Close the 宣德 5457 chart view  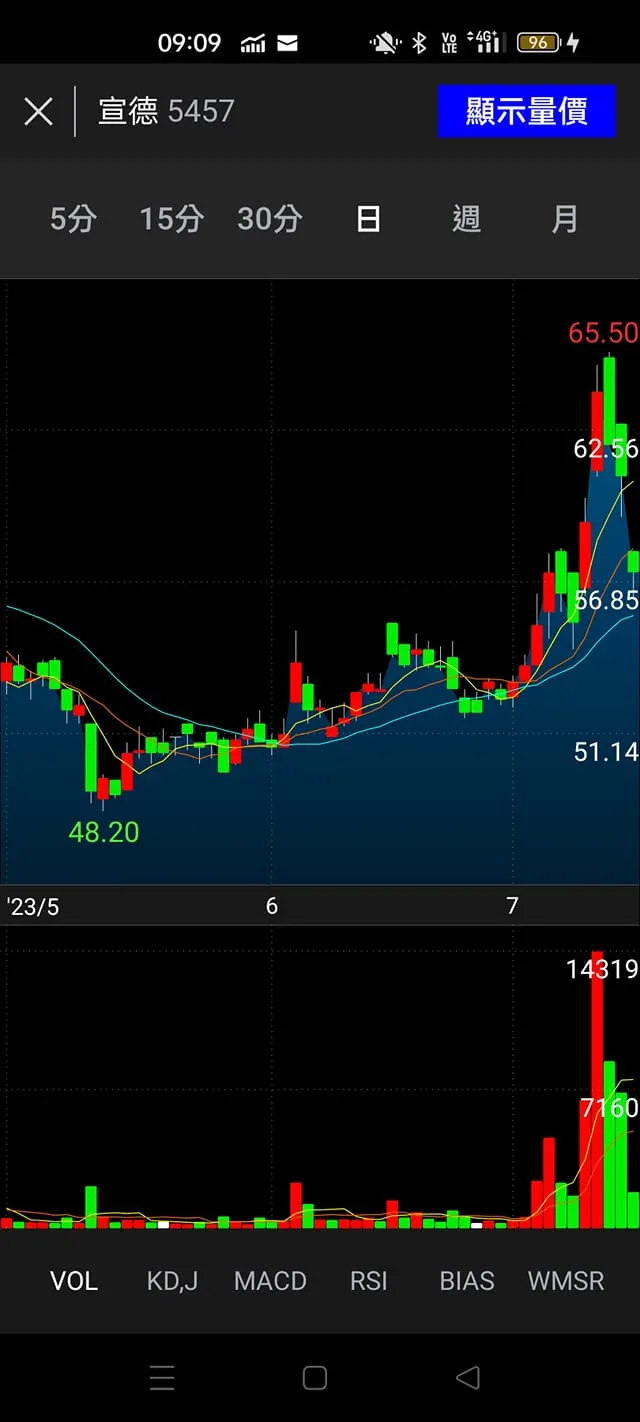(38, 111)
